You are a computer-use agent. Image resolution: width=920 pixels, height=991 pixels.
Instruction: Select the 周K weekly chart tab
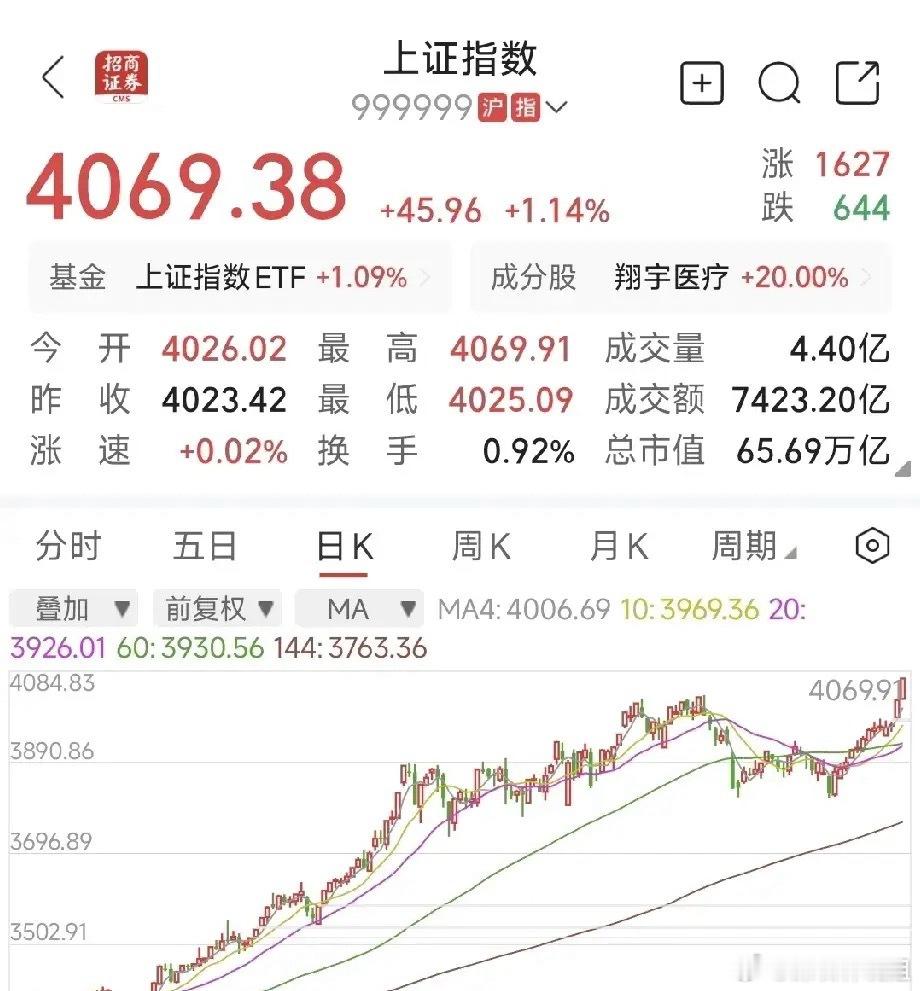coord(480,546)
